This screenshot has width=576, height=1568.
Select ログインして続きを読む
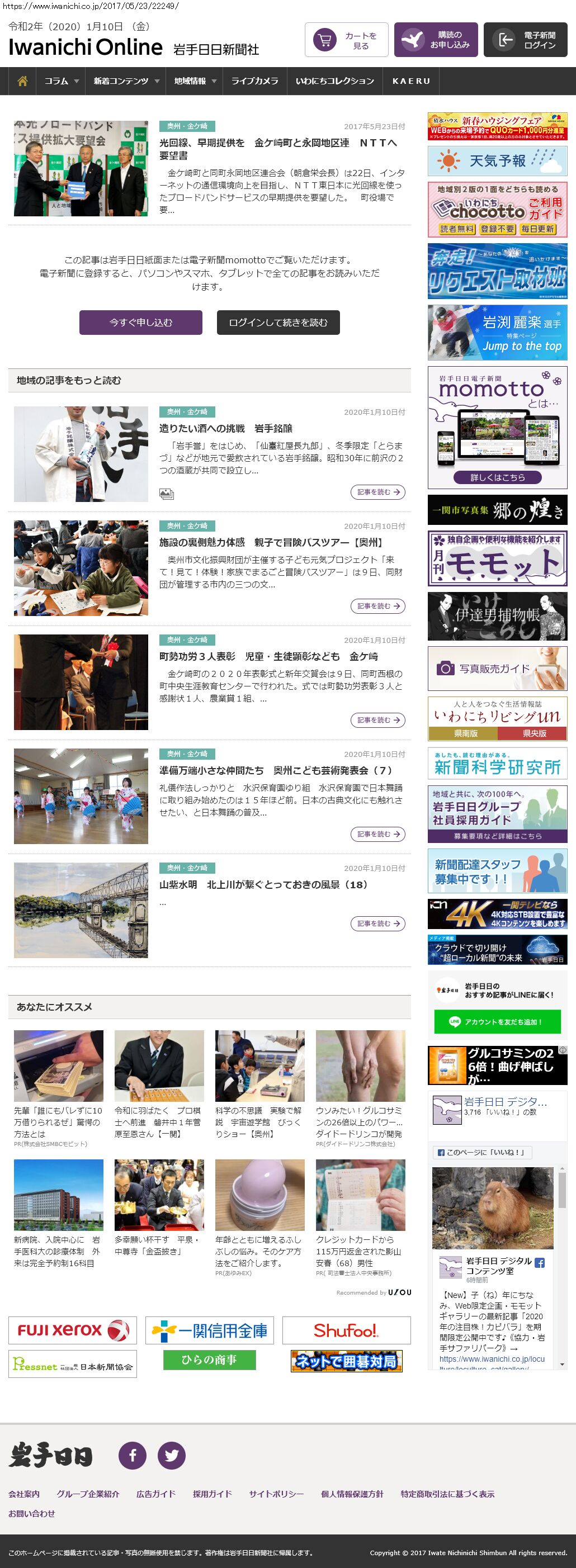[x=278, y=323]
